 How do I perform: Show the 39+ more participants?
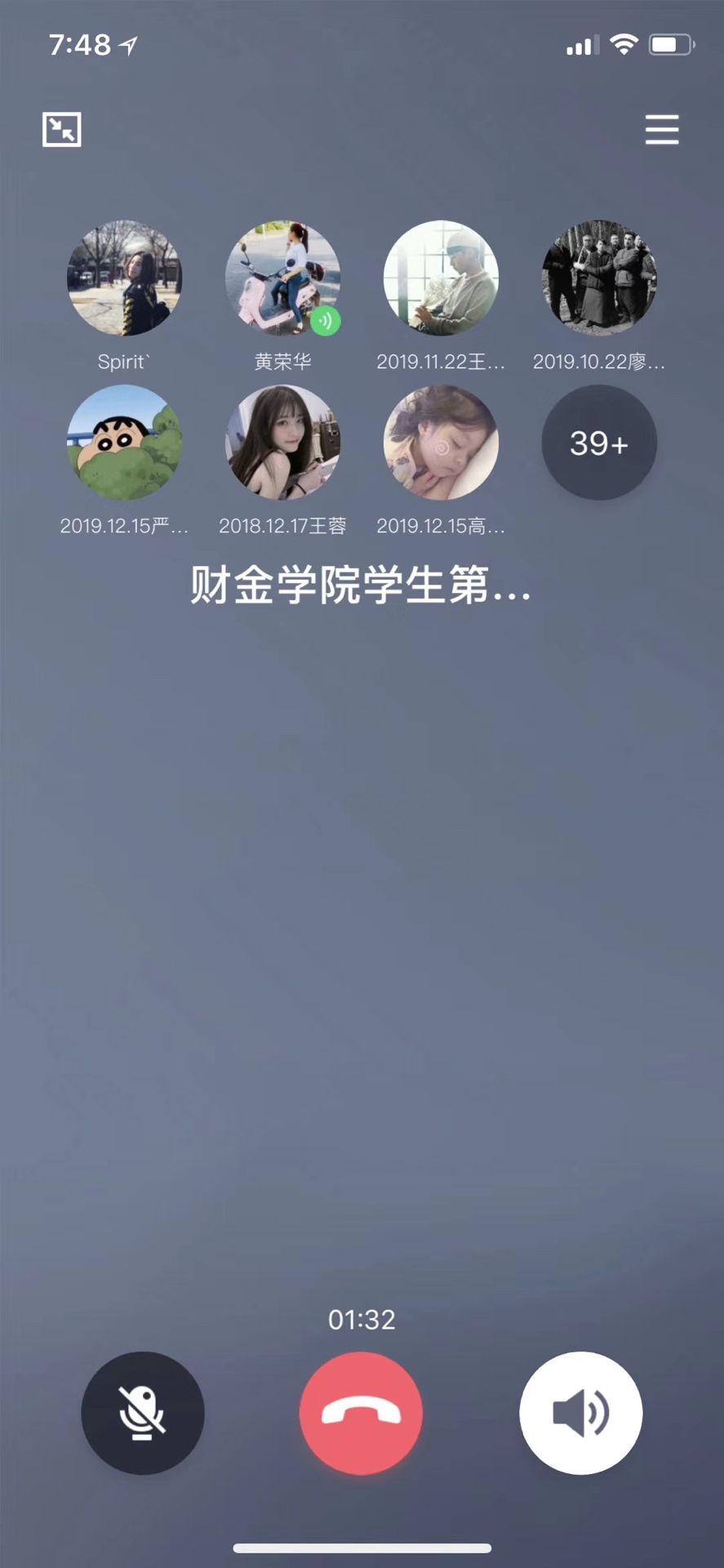[599, 442]
